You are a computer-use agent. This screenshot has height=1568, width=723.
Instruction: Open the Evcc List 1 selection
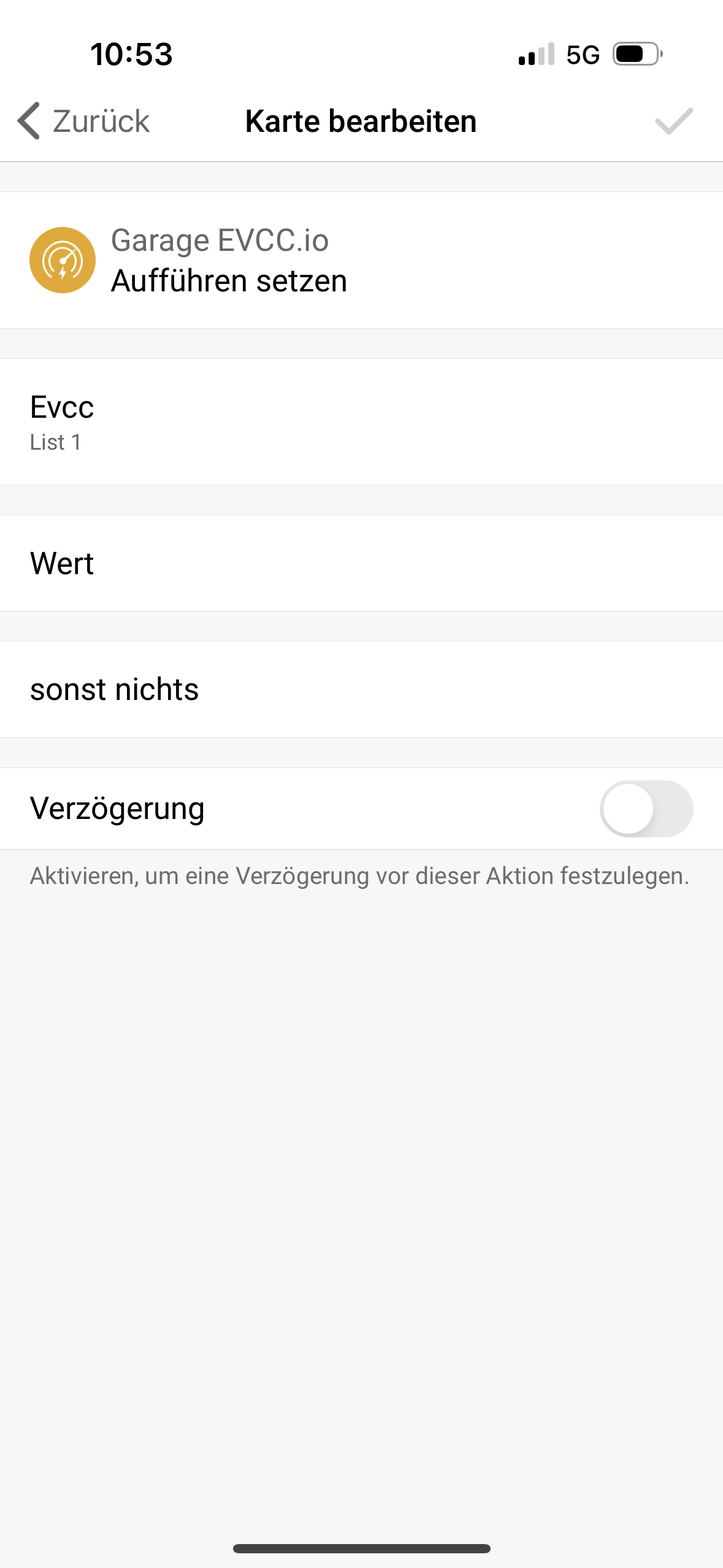tap(361, 422)
